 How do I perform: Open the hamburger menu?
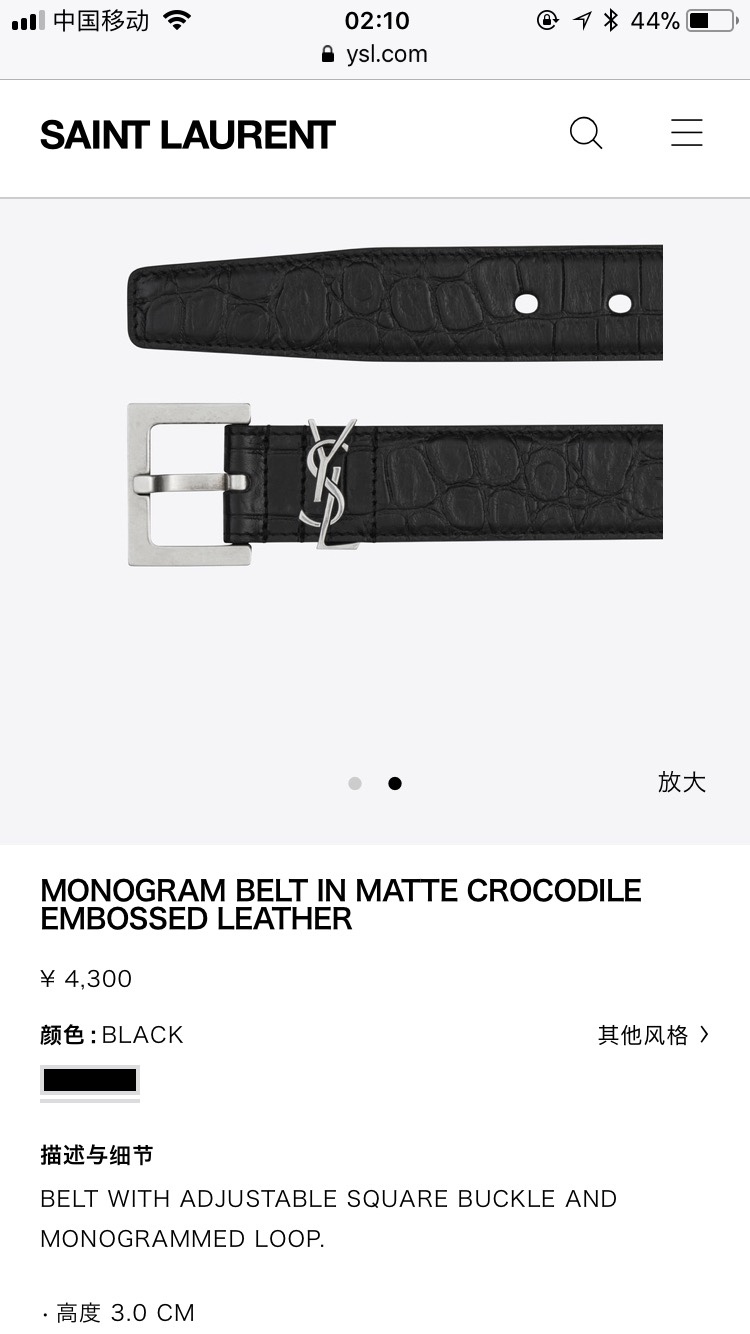coord(687,134)
